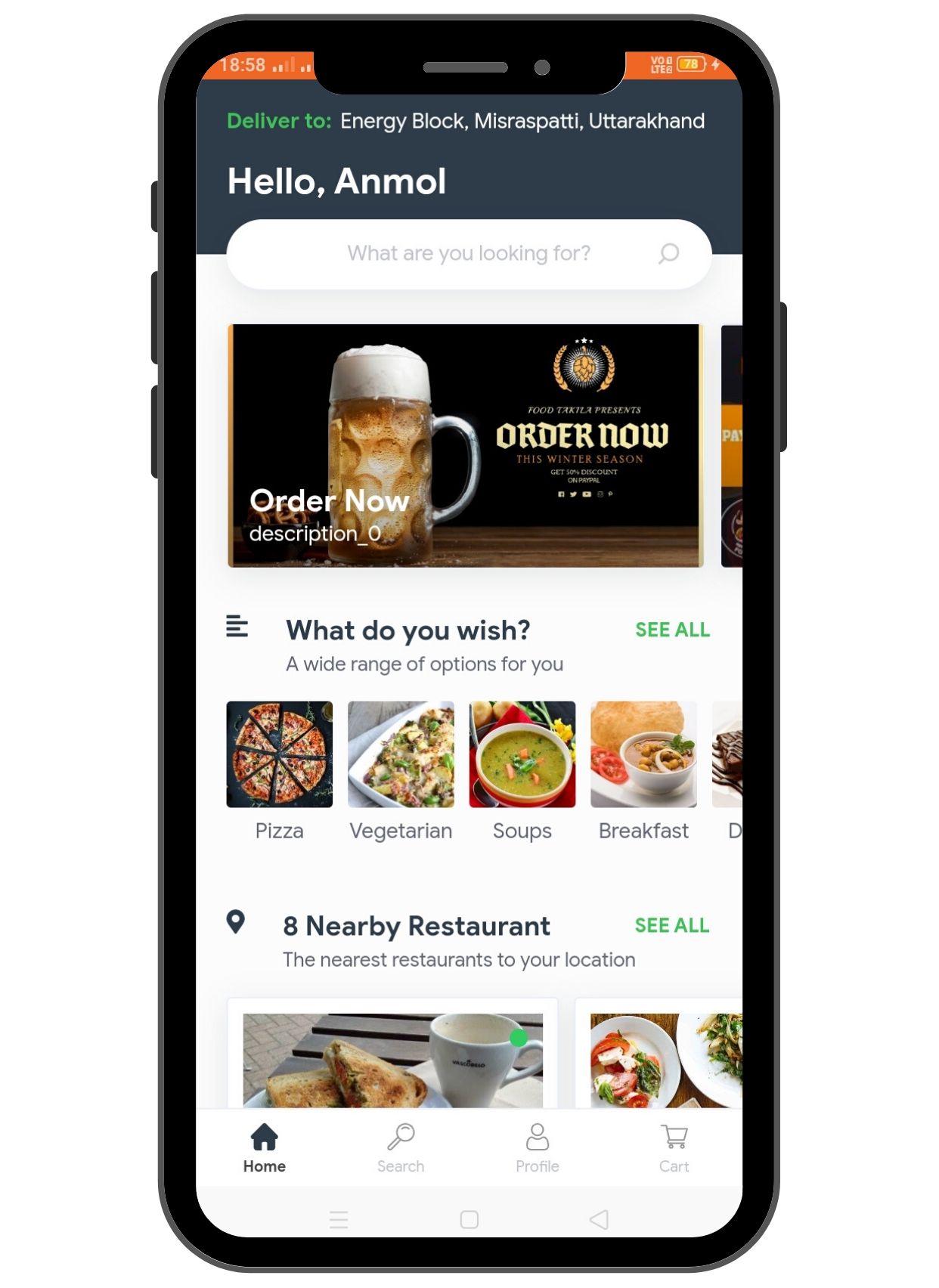This screenshot has height=1288, width=939.
Task: Tap the system home button
Action: 469,1219
